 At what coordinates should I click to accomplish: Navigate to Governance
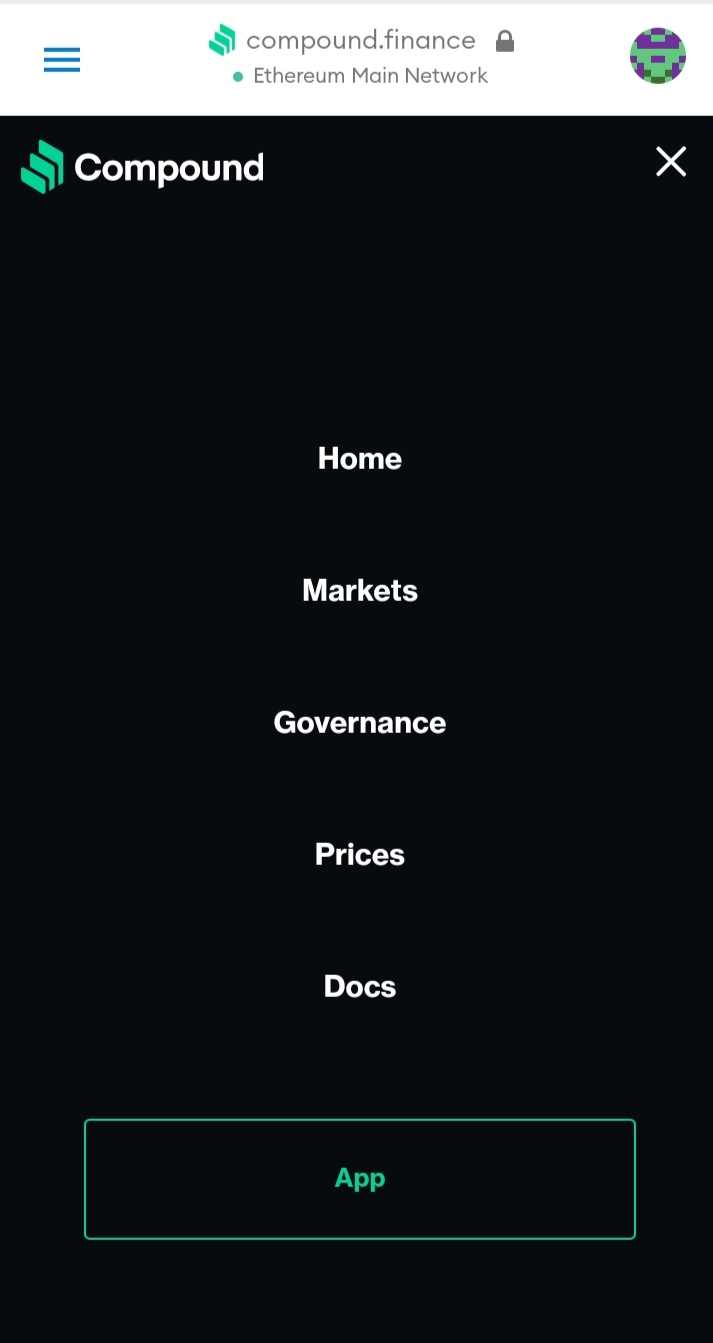coord(360,723)
